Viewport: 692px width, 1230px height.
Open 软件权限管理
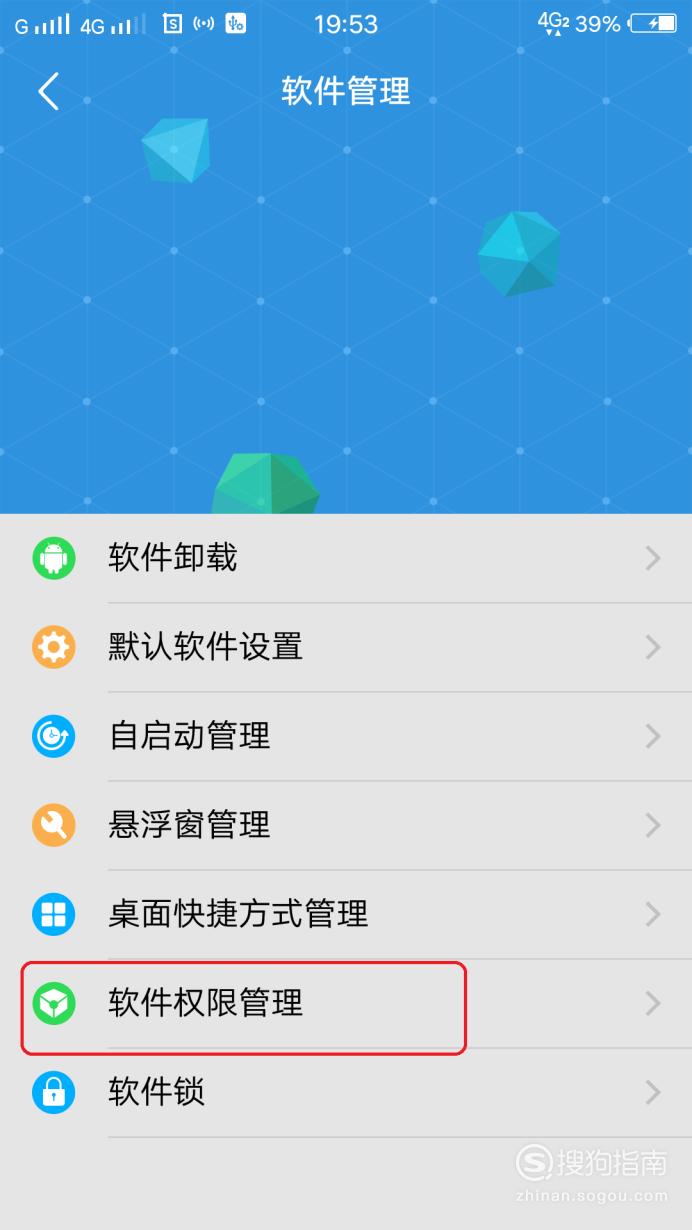(346, 1003)
